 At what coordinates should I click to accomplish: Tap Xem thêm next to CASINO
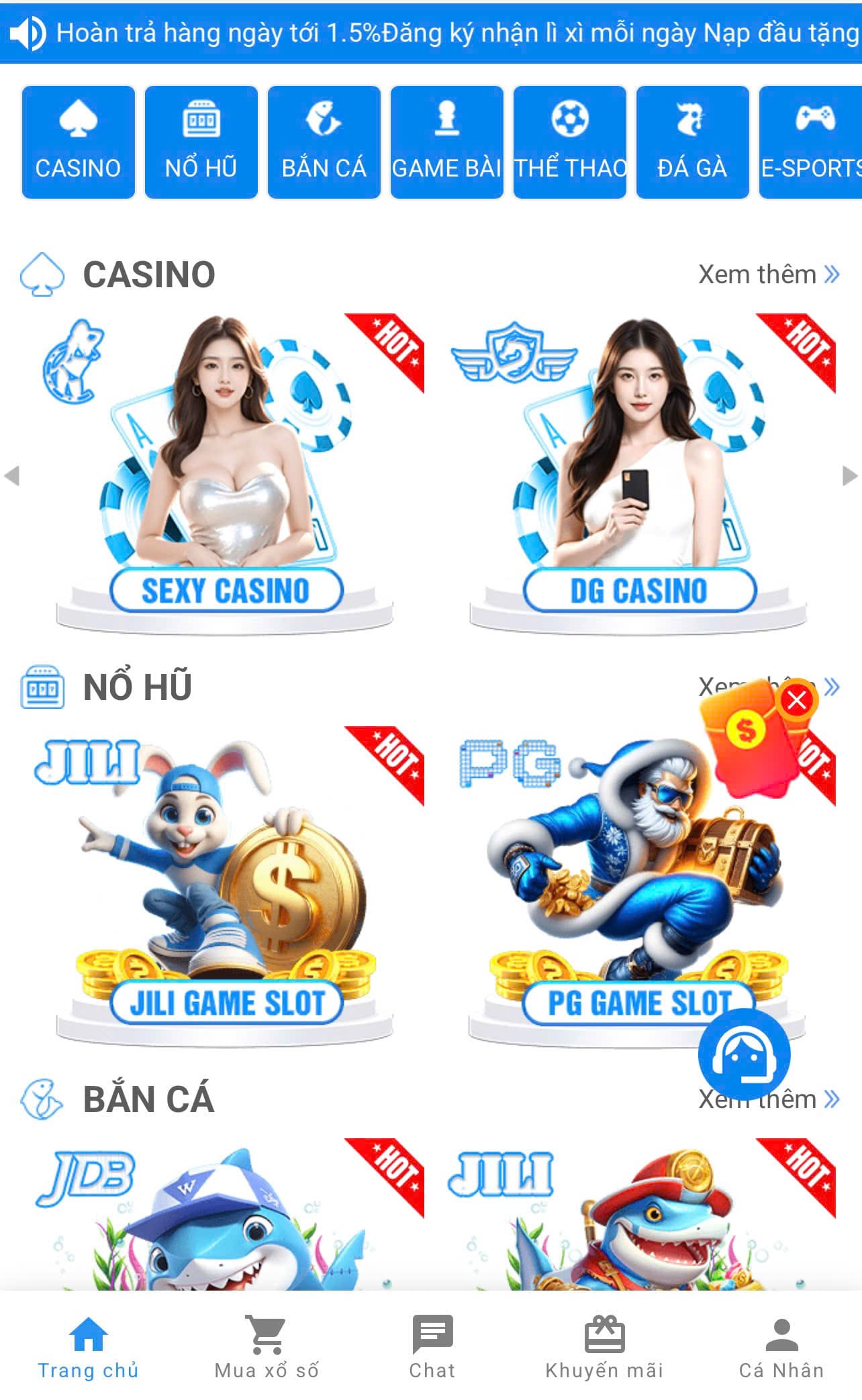point(768,274)
